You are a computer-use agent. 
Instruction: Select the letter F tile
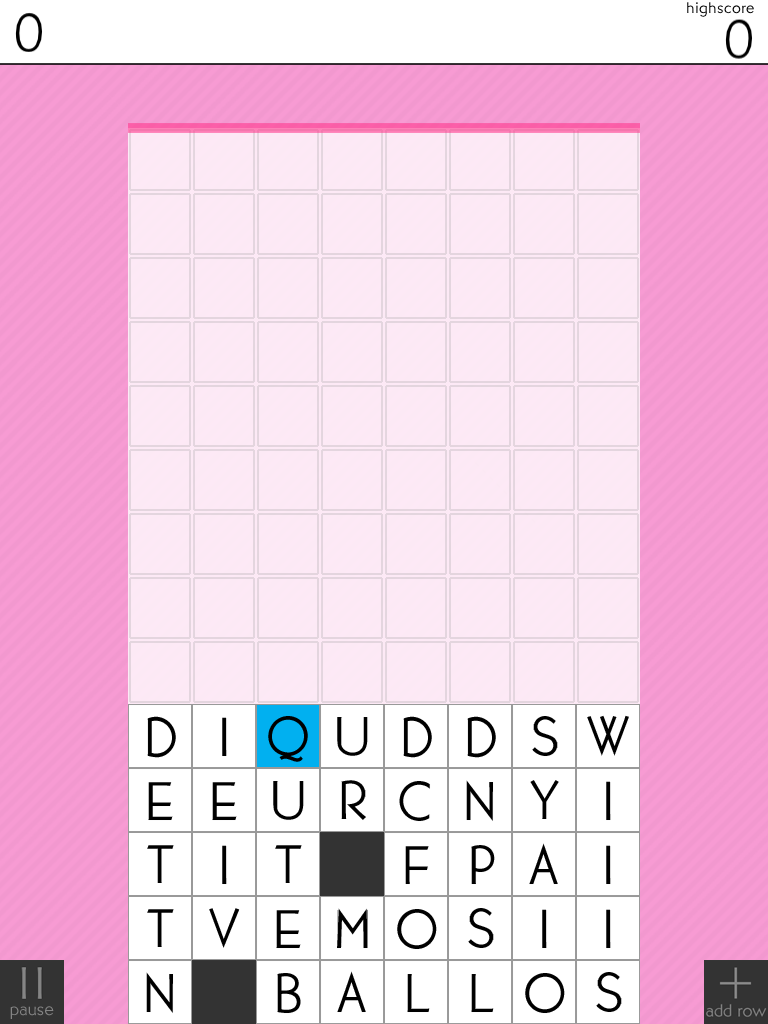click(x=416, y=865)
